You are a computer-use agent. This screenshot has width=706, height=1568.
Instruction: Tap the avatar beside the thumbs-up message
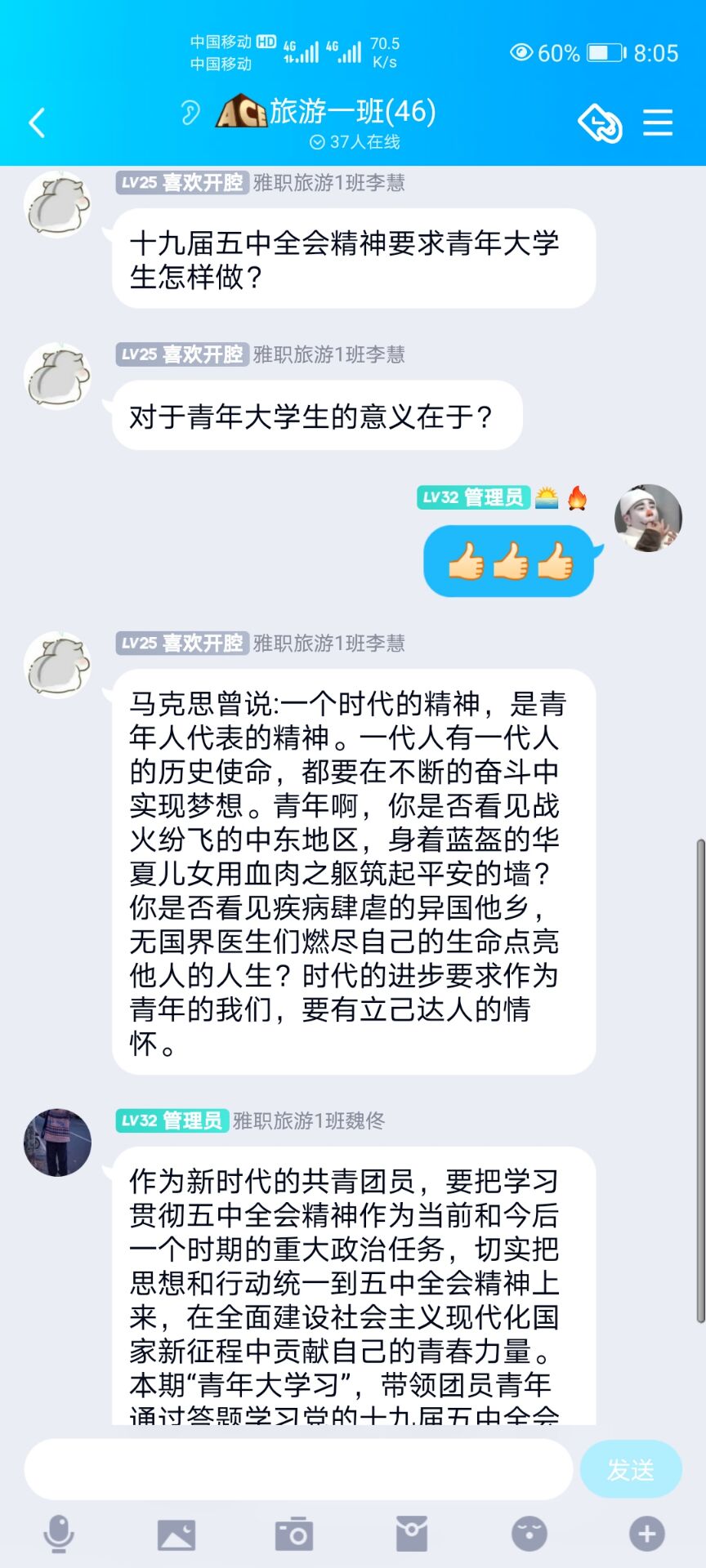click(648, 519)
